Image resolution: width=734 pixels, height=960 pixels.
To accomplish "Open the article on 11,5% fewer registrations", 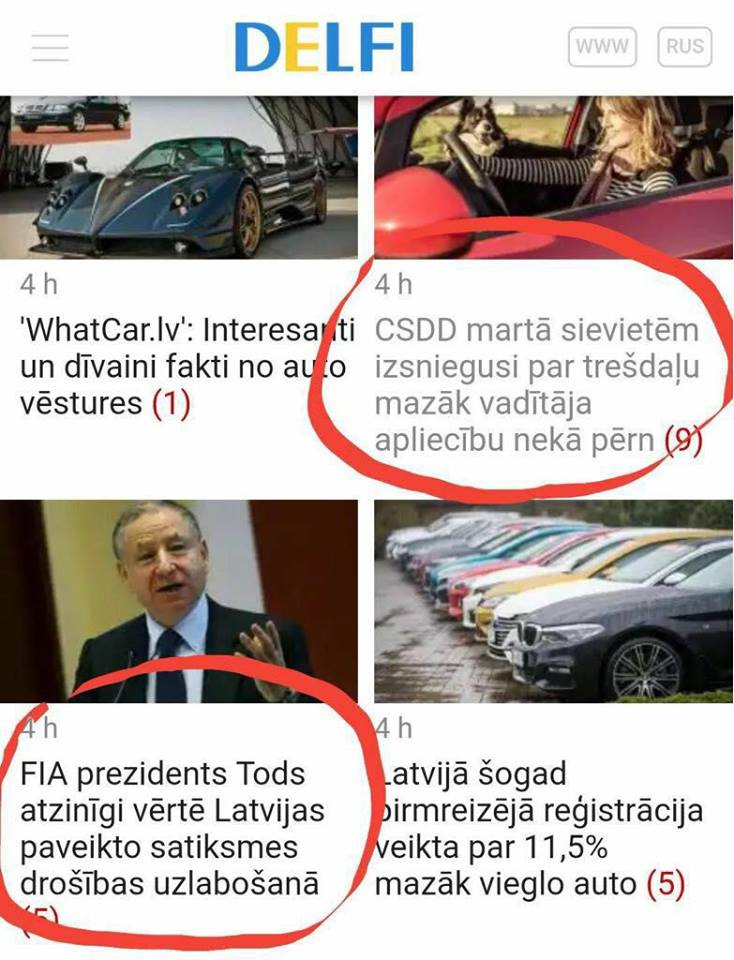I will click(x=538, y=830).
